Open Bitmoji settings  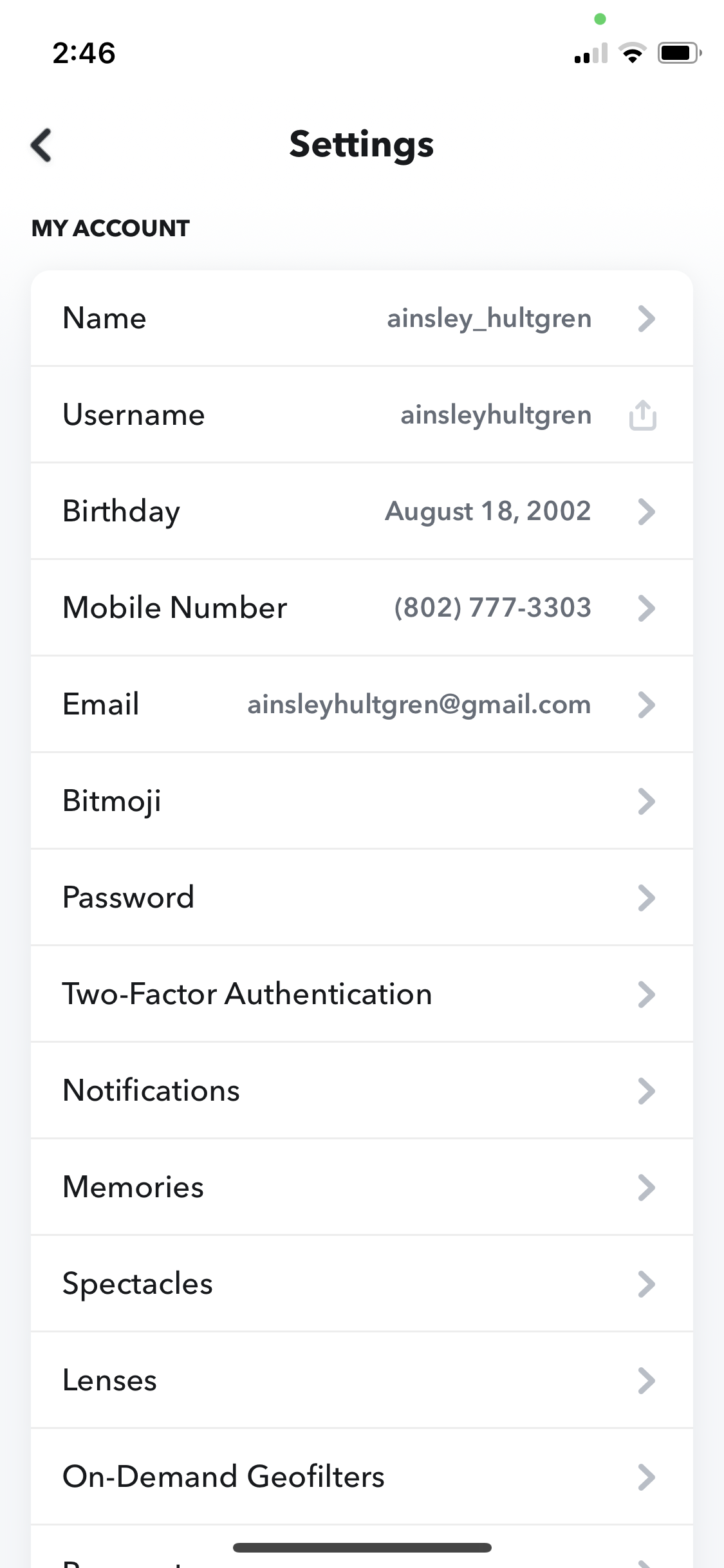pos(362,801)
